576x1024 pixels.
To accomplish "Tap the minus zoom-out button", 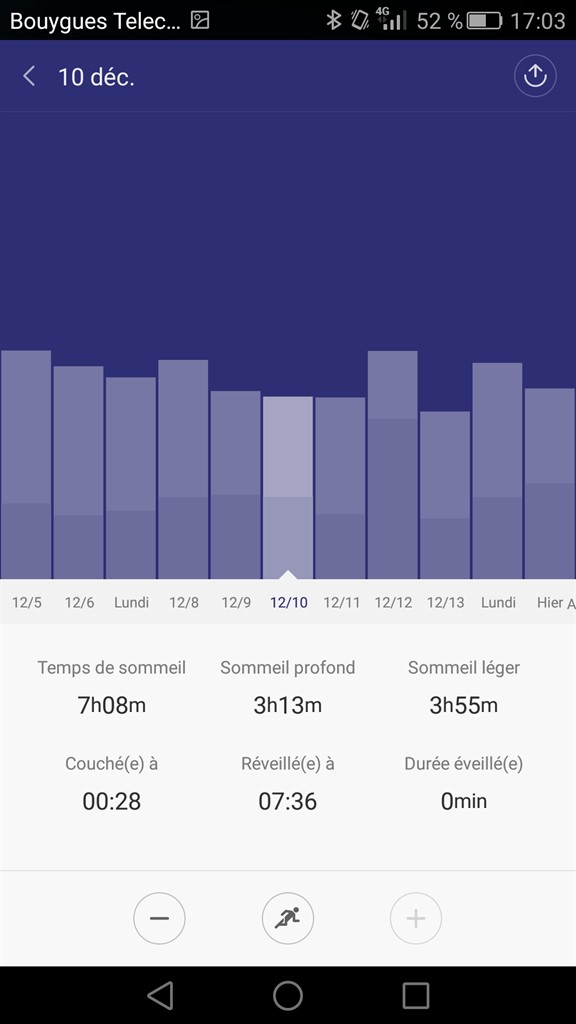I will (x=159, y=918).
